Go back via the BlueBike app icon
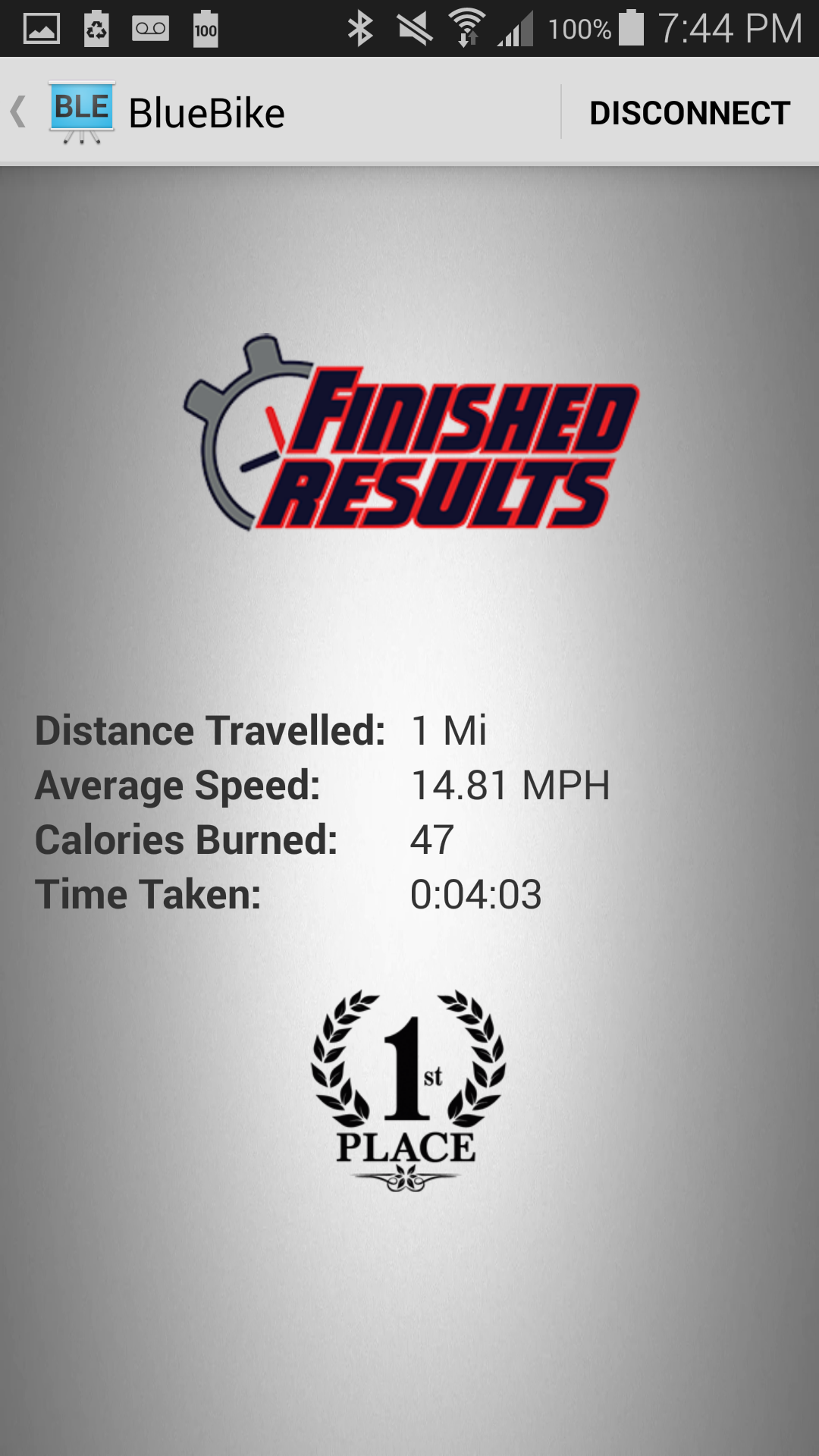819x1456 pixels. pyautogui.click(x=80, y=112)
